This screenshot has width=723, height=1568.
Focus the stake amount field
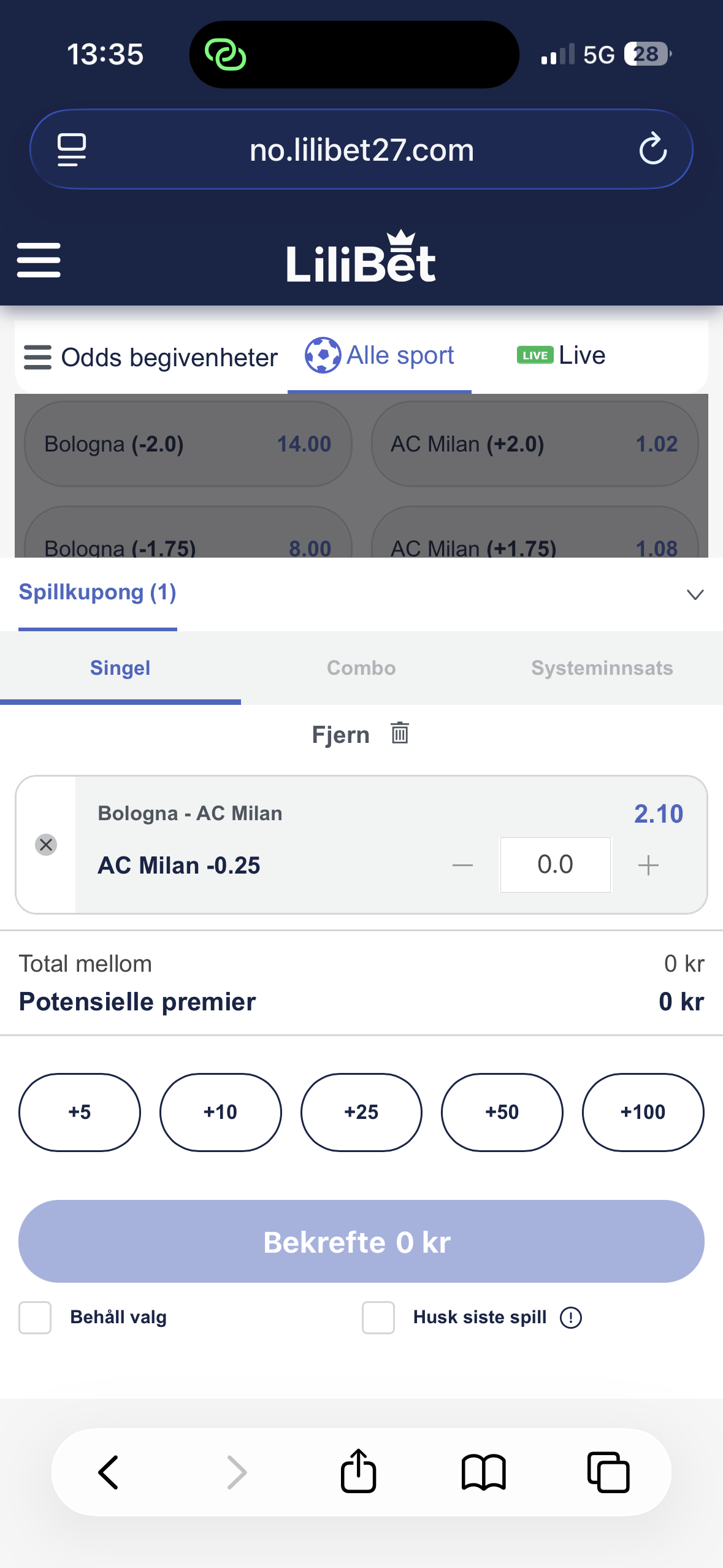[555, 865]
